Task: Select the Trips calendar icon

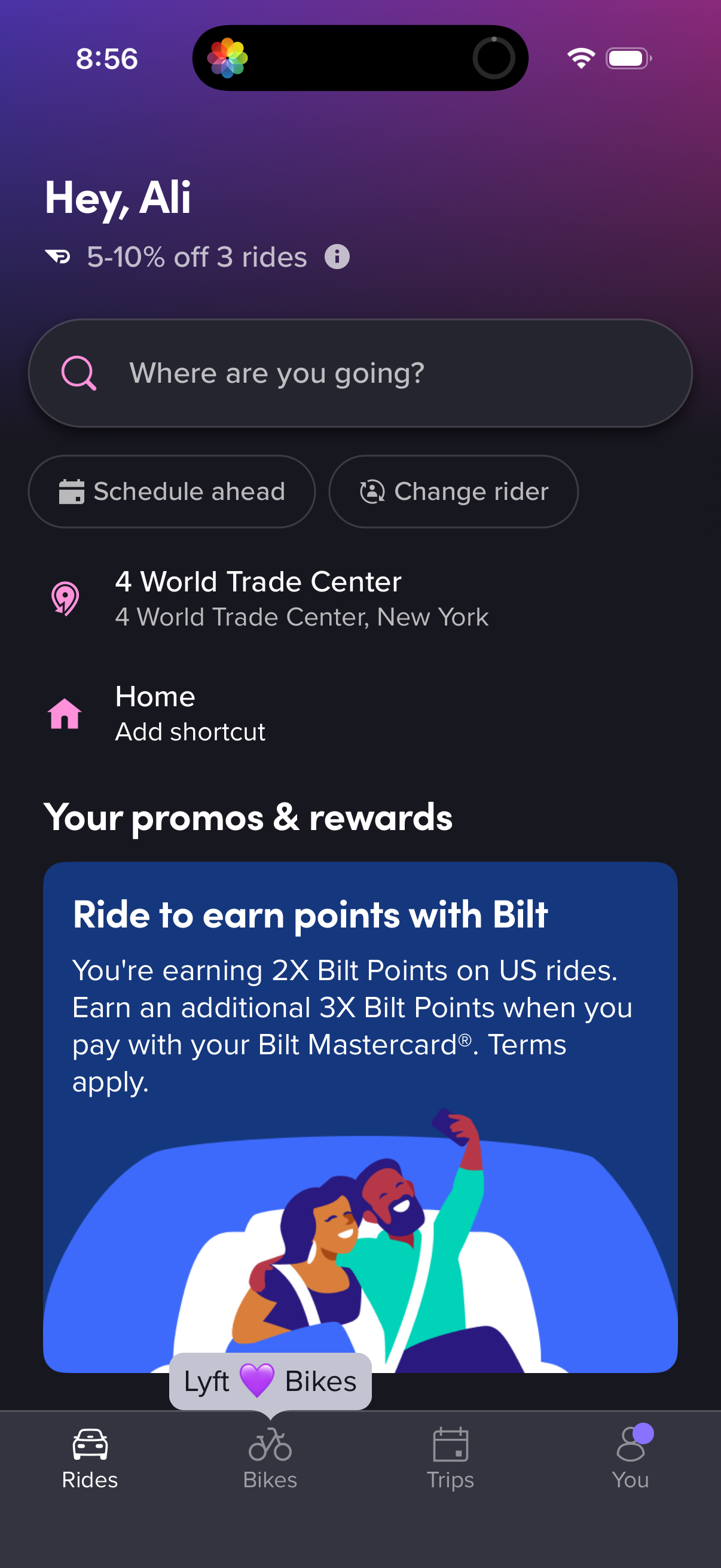Action: click(450, 1440)
